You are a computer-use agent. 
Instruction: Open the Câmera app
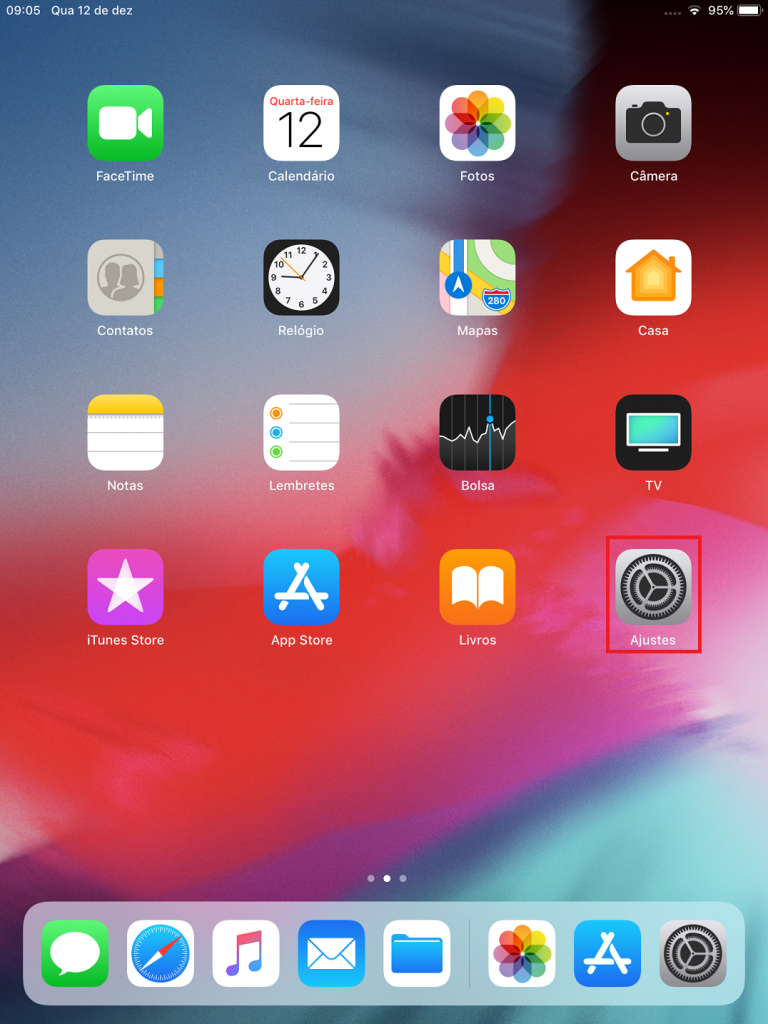pos(653,123)
